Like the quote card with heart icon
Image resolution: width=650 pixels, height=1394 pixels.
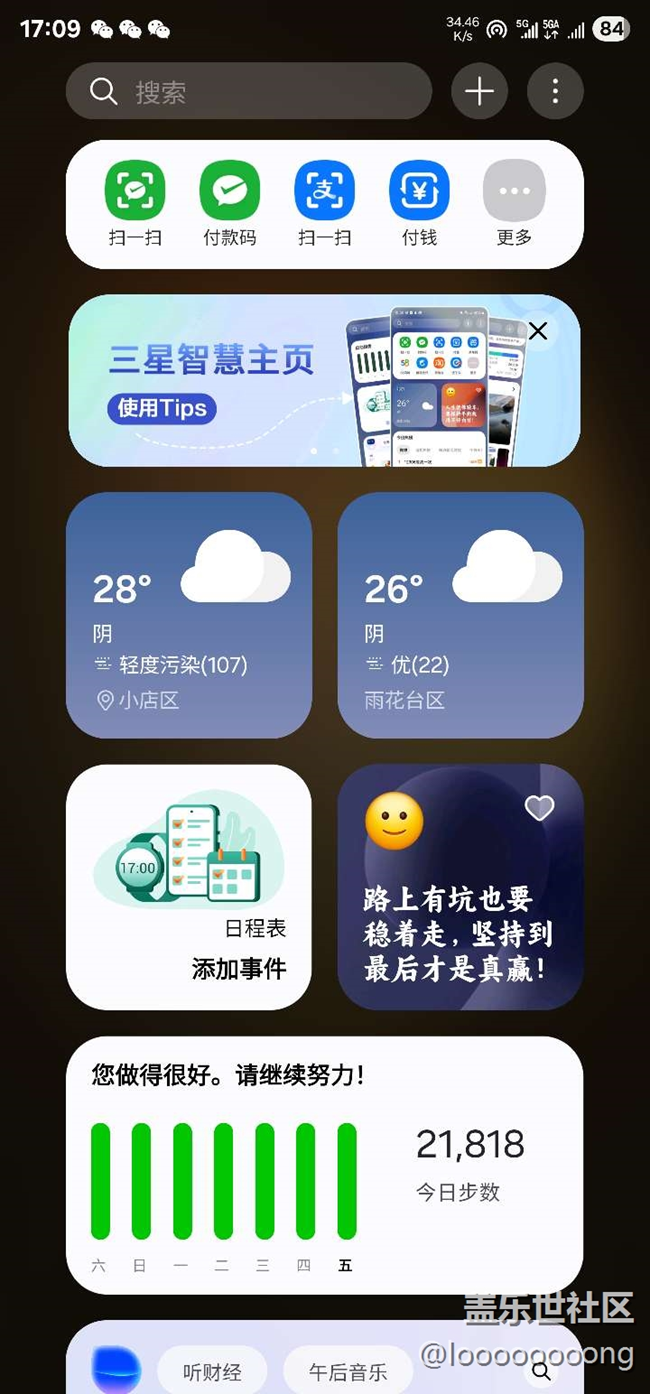click(x=539, y=808)
